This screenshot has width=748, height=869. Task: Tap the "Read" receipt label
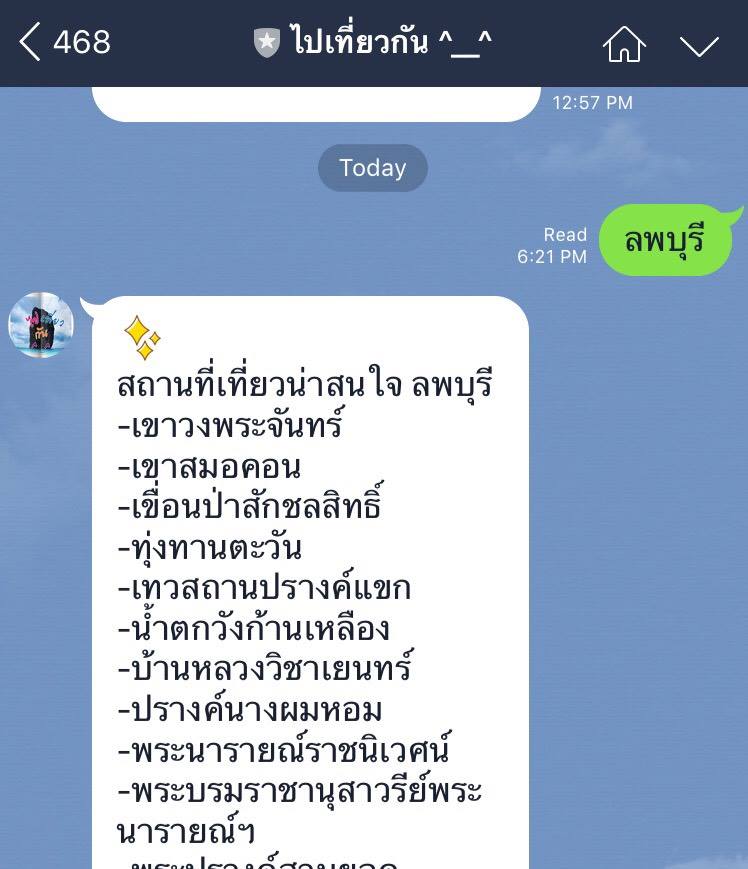(x=566, y=234)
